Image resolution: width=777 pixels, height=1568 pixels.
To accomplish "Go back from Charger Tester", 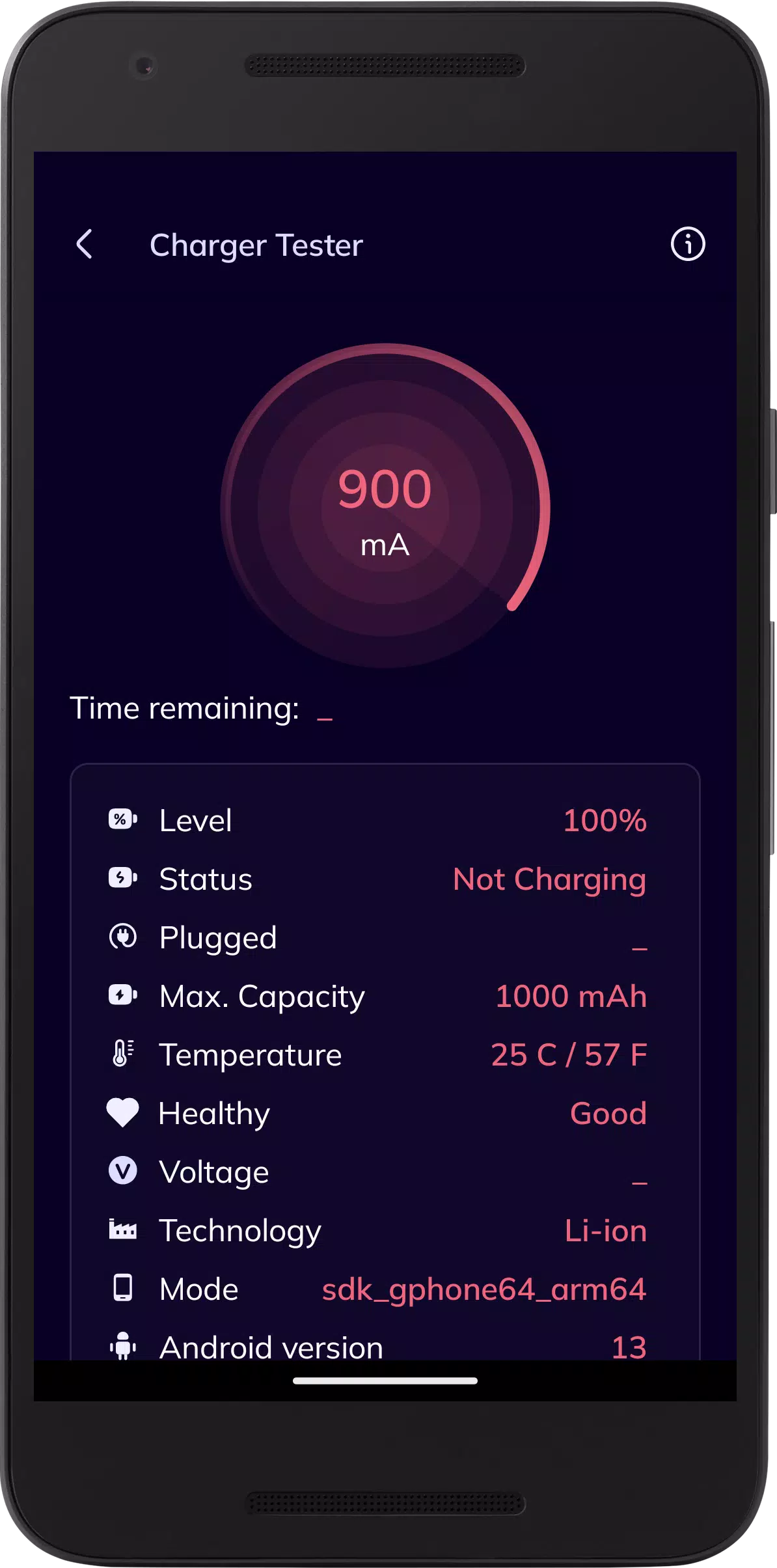I will 85,244.
